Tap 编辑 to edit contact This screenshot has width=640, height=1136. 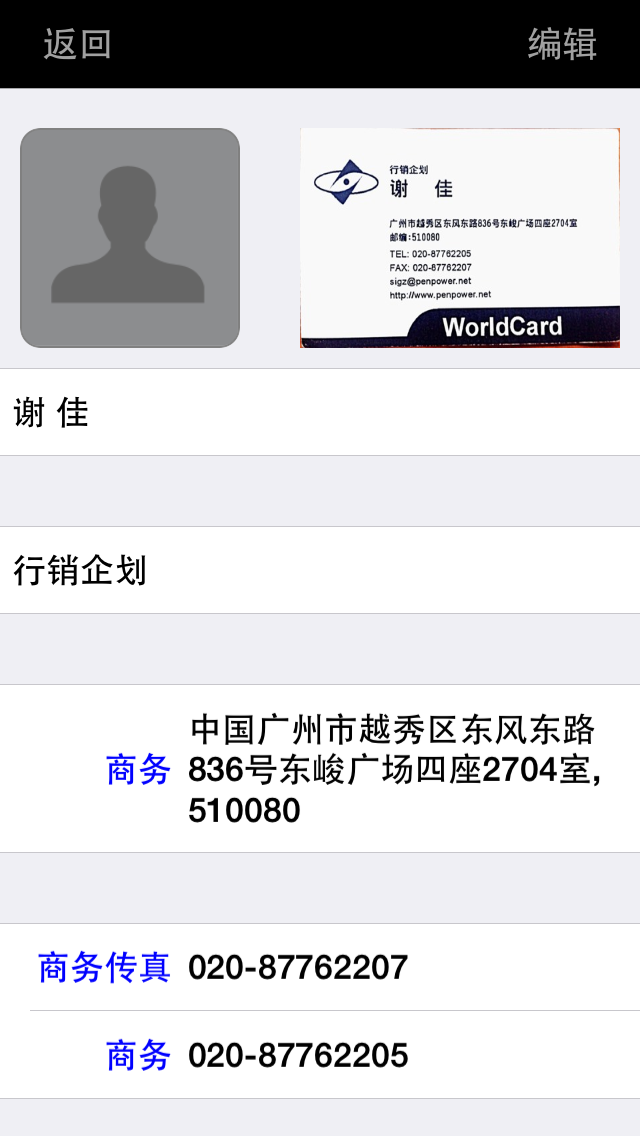click(x=562, y=44)
